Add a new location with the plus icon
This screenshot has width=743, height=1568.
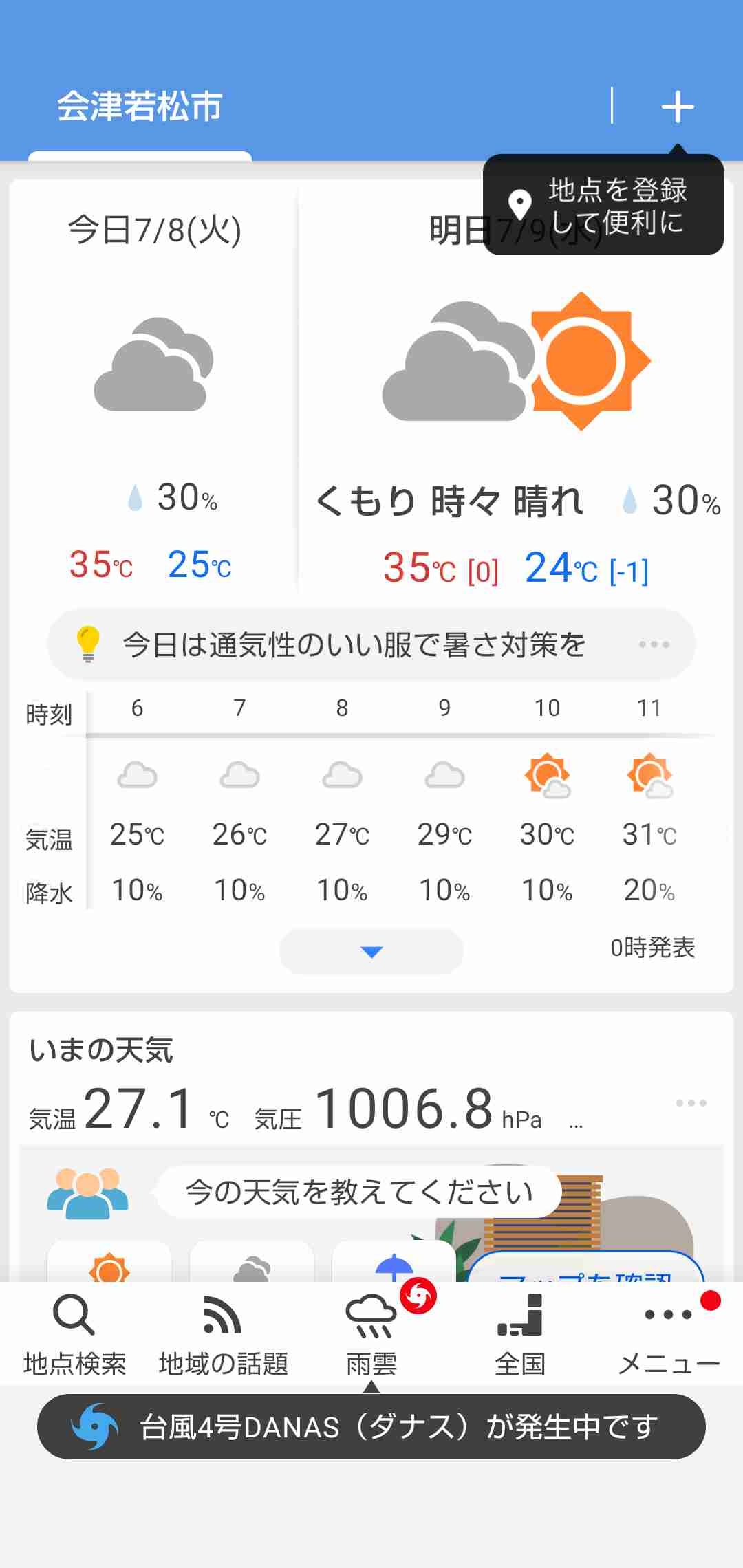pos(678,107)
